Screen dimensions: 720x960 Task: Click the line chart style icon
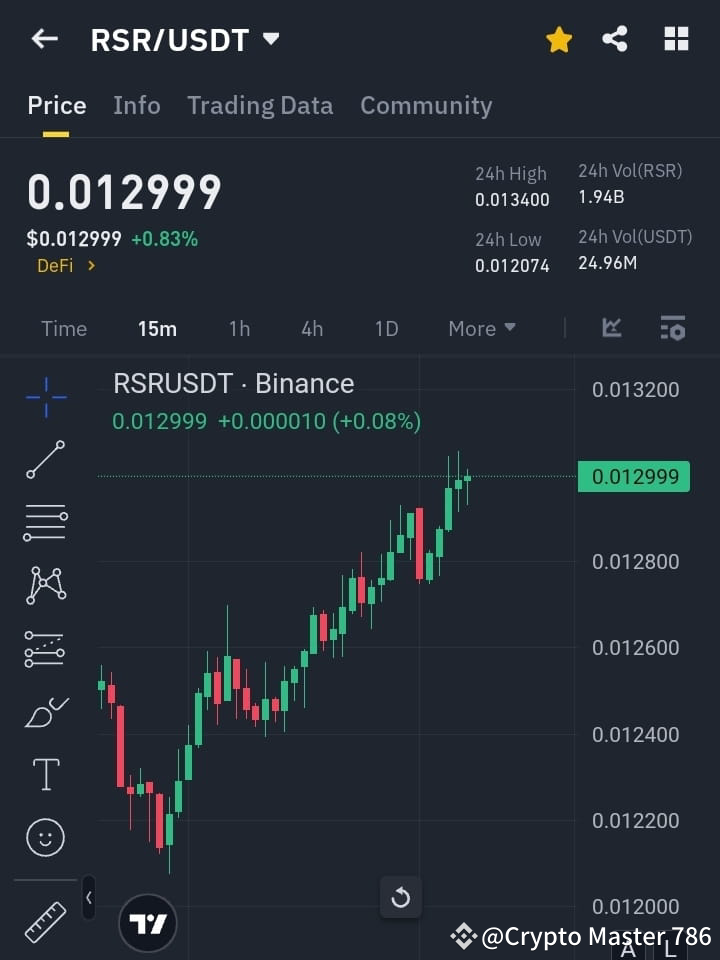(611, 328)
